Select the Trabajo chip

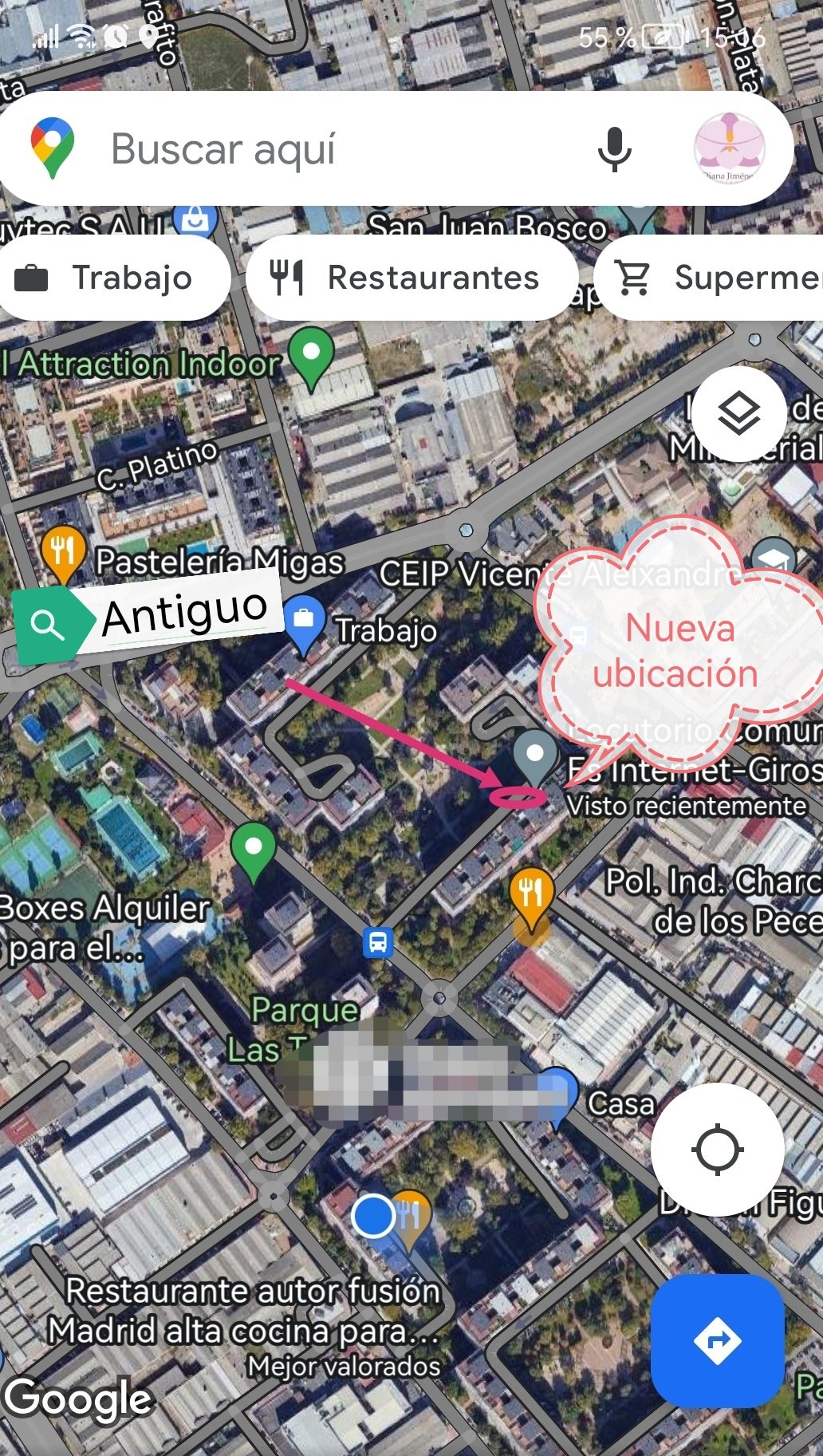pos(113,278)
